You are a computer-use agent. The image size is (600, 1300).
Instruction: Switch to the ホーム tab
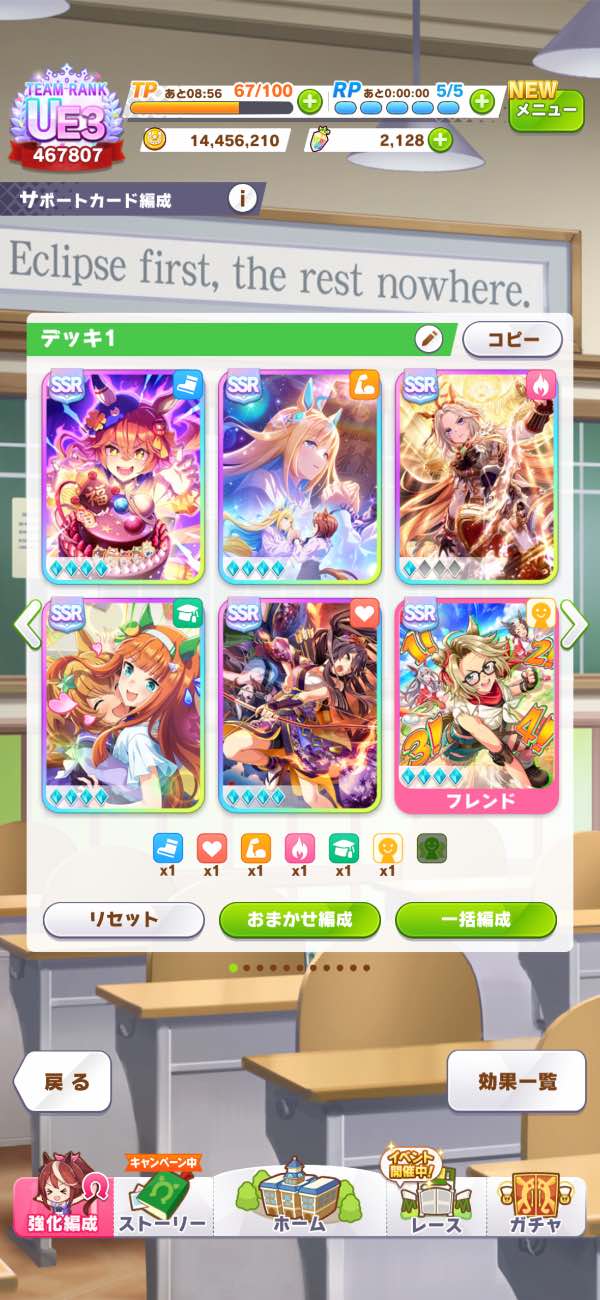[300, 1198]
